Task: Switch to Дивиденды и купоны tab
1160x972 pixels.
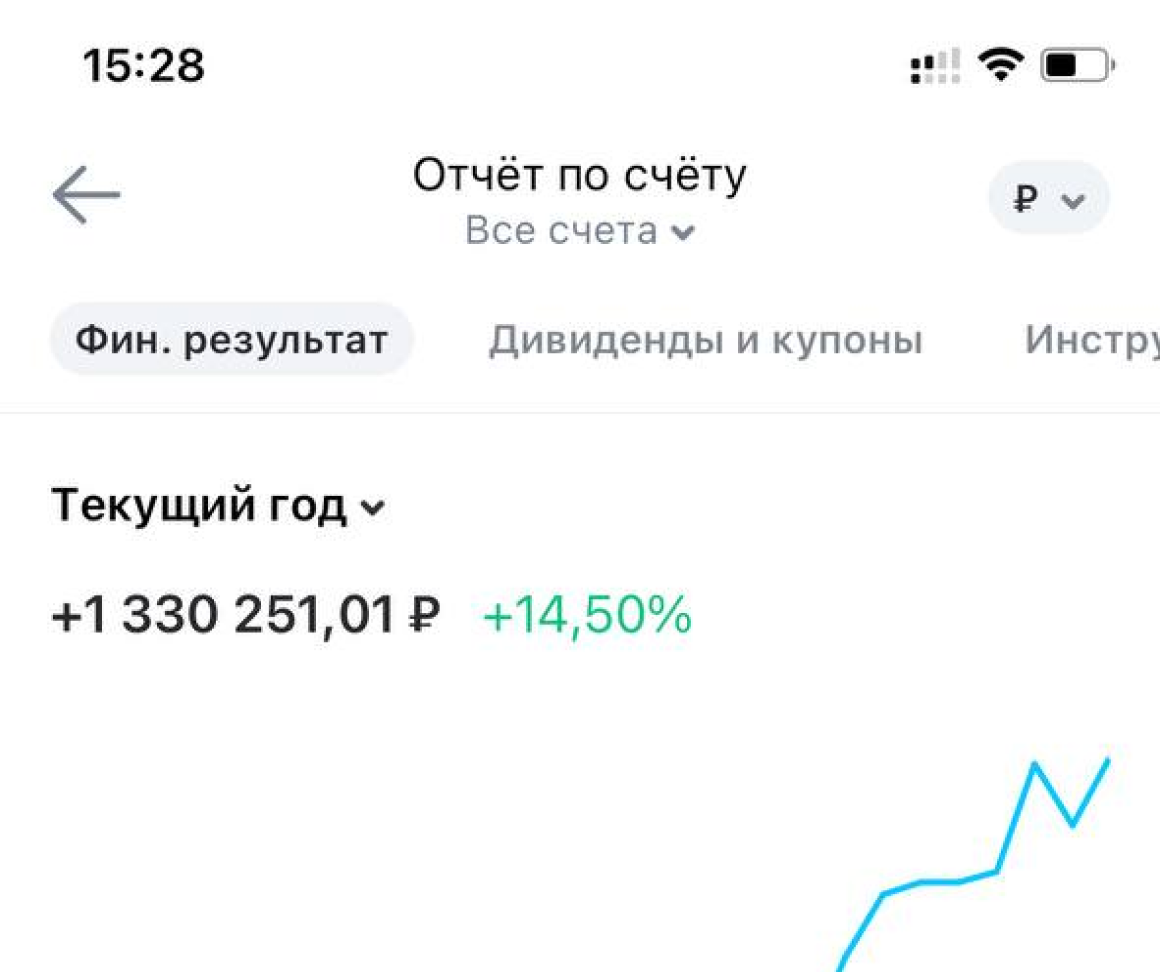Action: click(705, 341)
